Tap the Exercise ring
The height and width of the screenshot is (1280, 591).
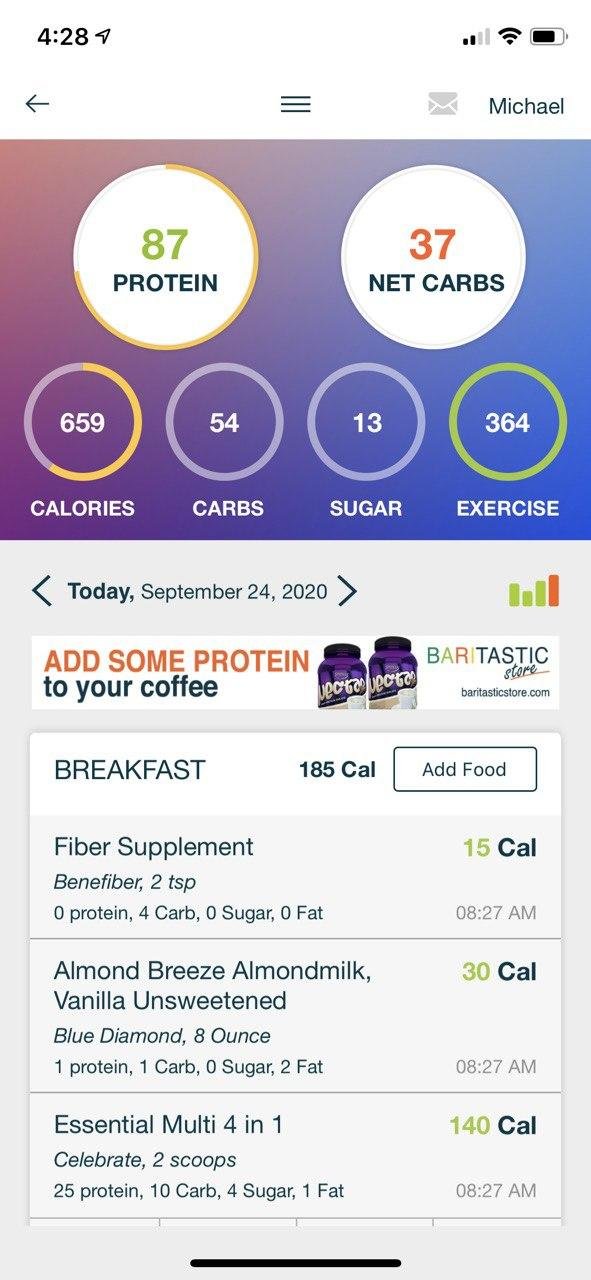pyautogui.click(x=508, y=422)
